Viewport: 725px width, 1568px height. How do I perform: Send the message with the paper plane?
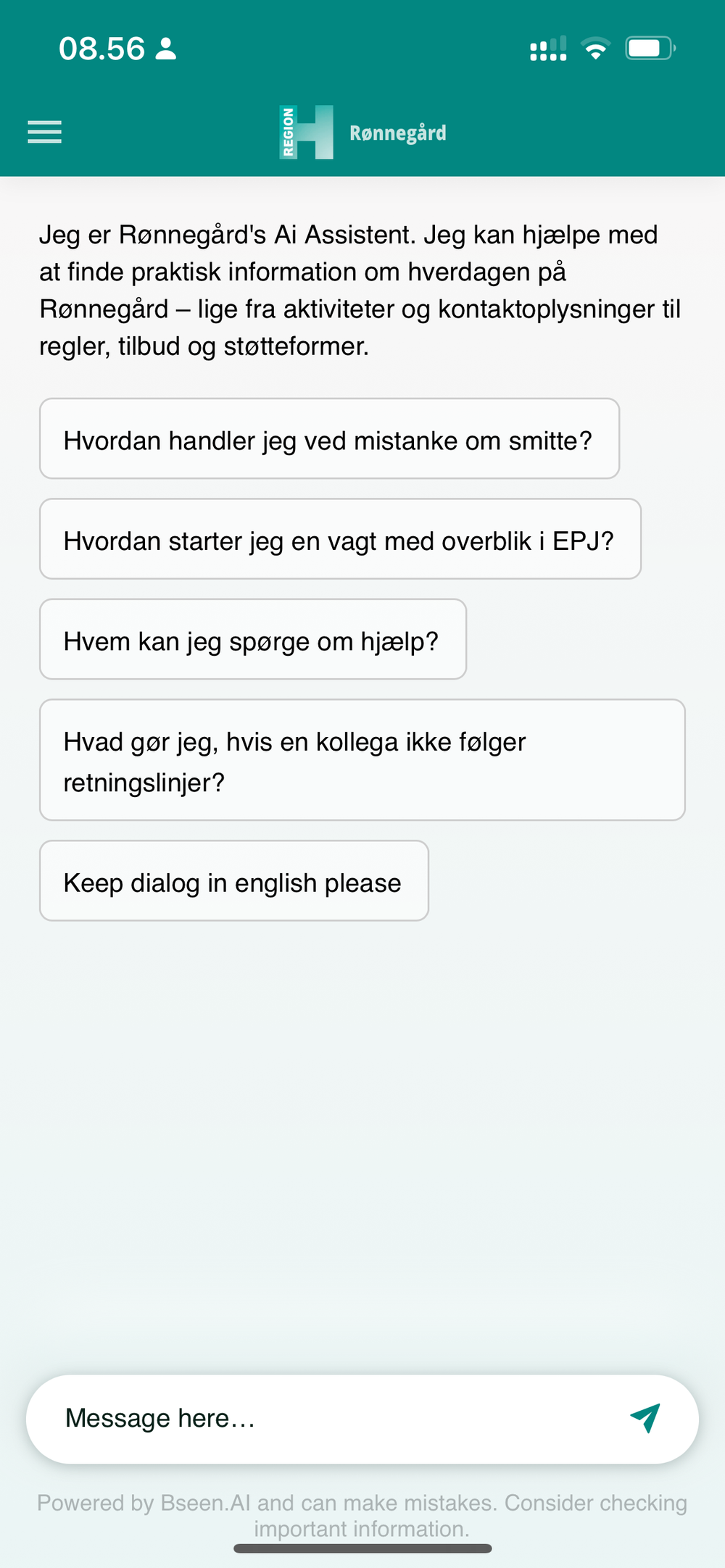click(645, 1418)
